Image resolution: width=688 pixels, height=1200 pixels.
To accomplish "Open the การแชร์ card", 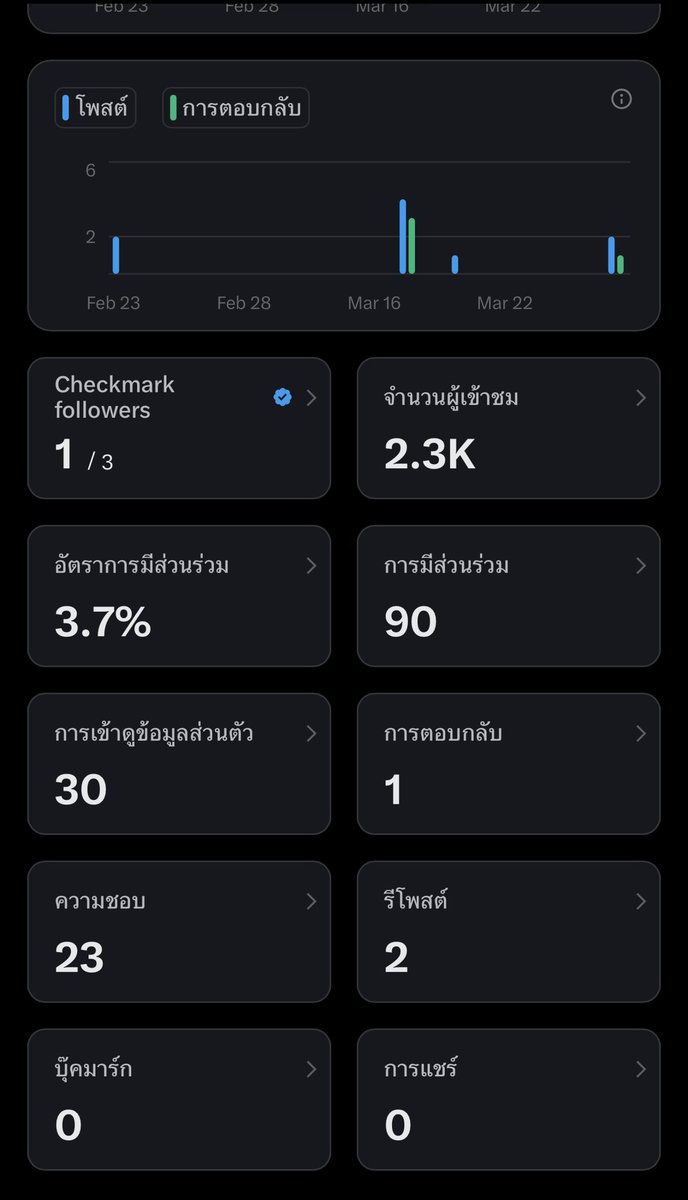I will 509,1100.
